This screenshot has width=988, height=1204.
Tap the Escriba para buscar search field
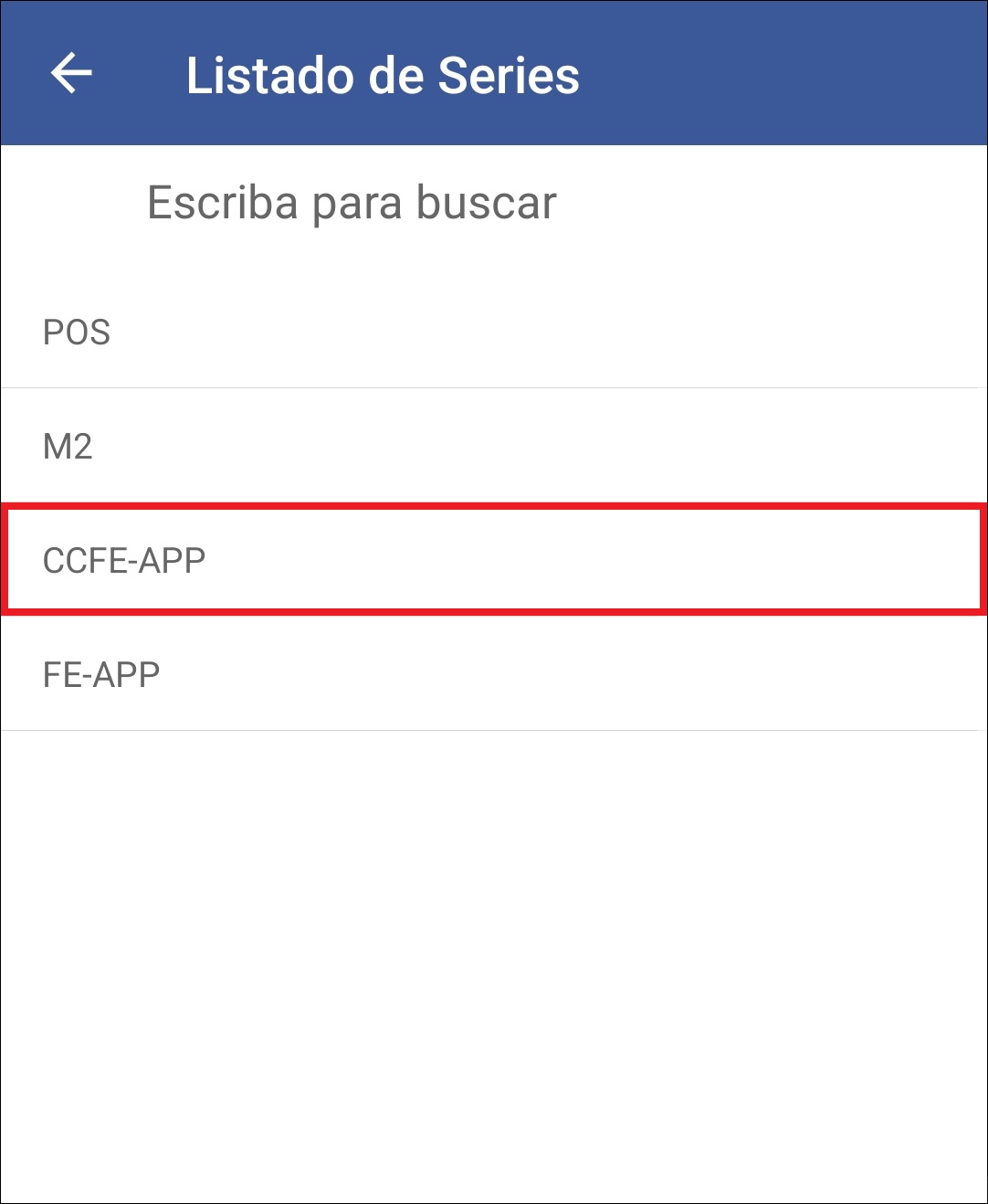350,202
